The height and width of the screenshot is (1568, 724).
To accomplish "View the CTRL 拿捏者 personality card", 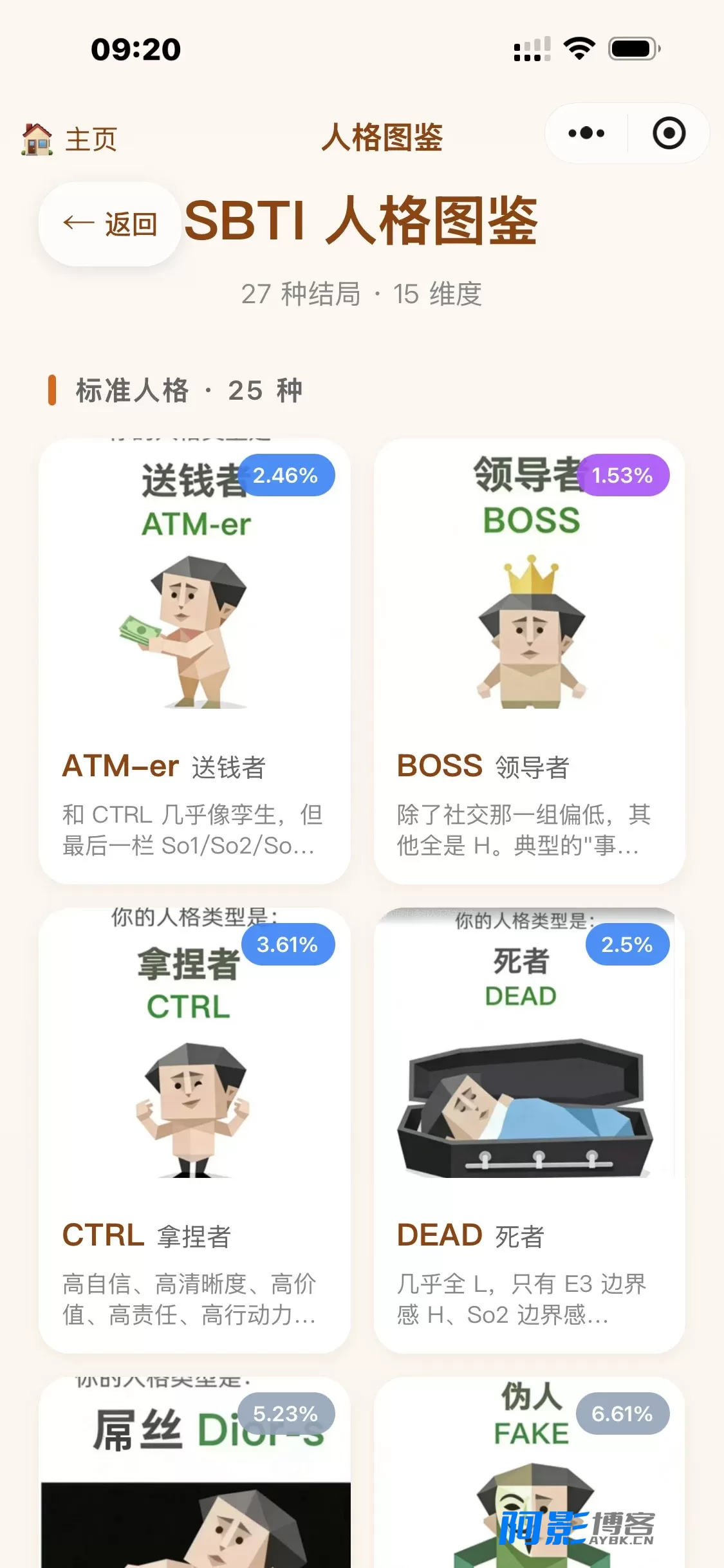I will (x=194, y=1130).
